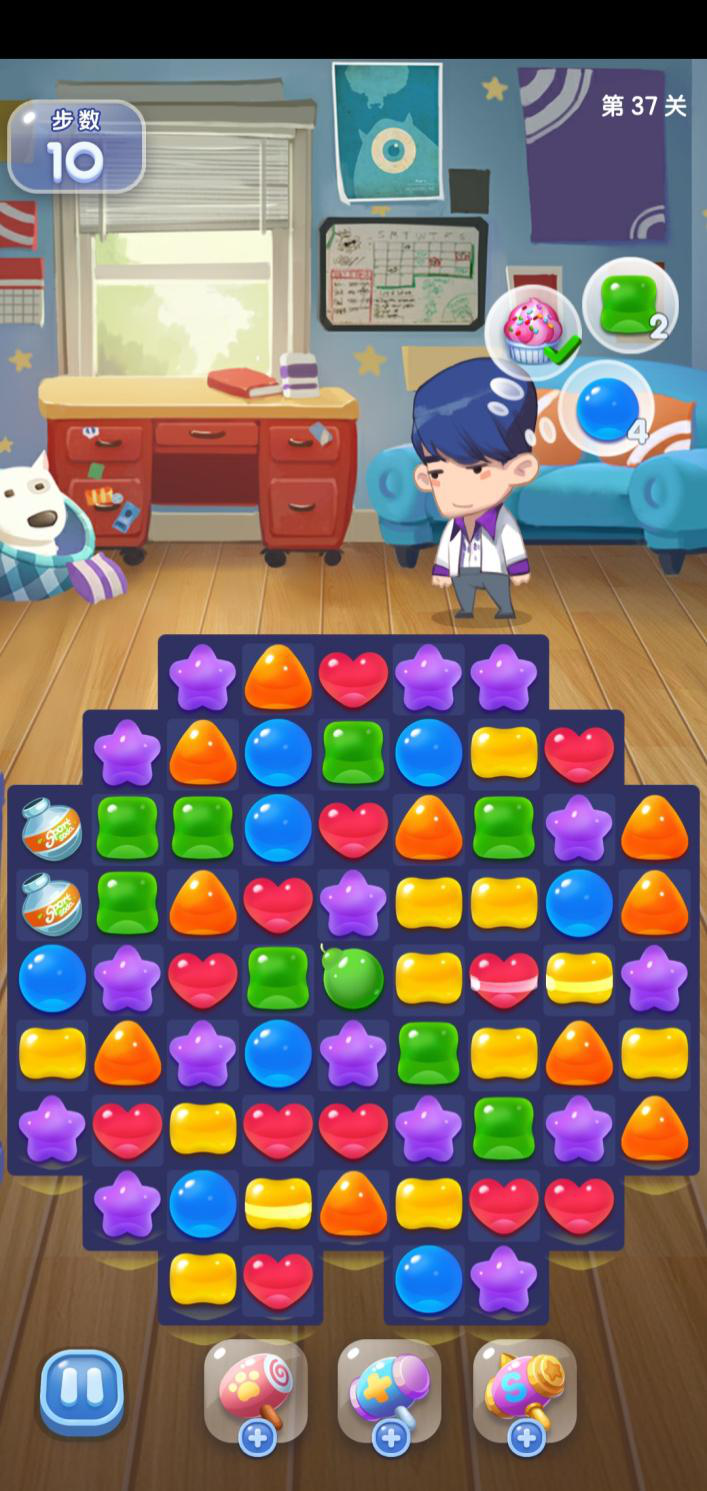
Task: Tap the green bomb candy
Action: (353, 977)
